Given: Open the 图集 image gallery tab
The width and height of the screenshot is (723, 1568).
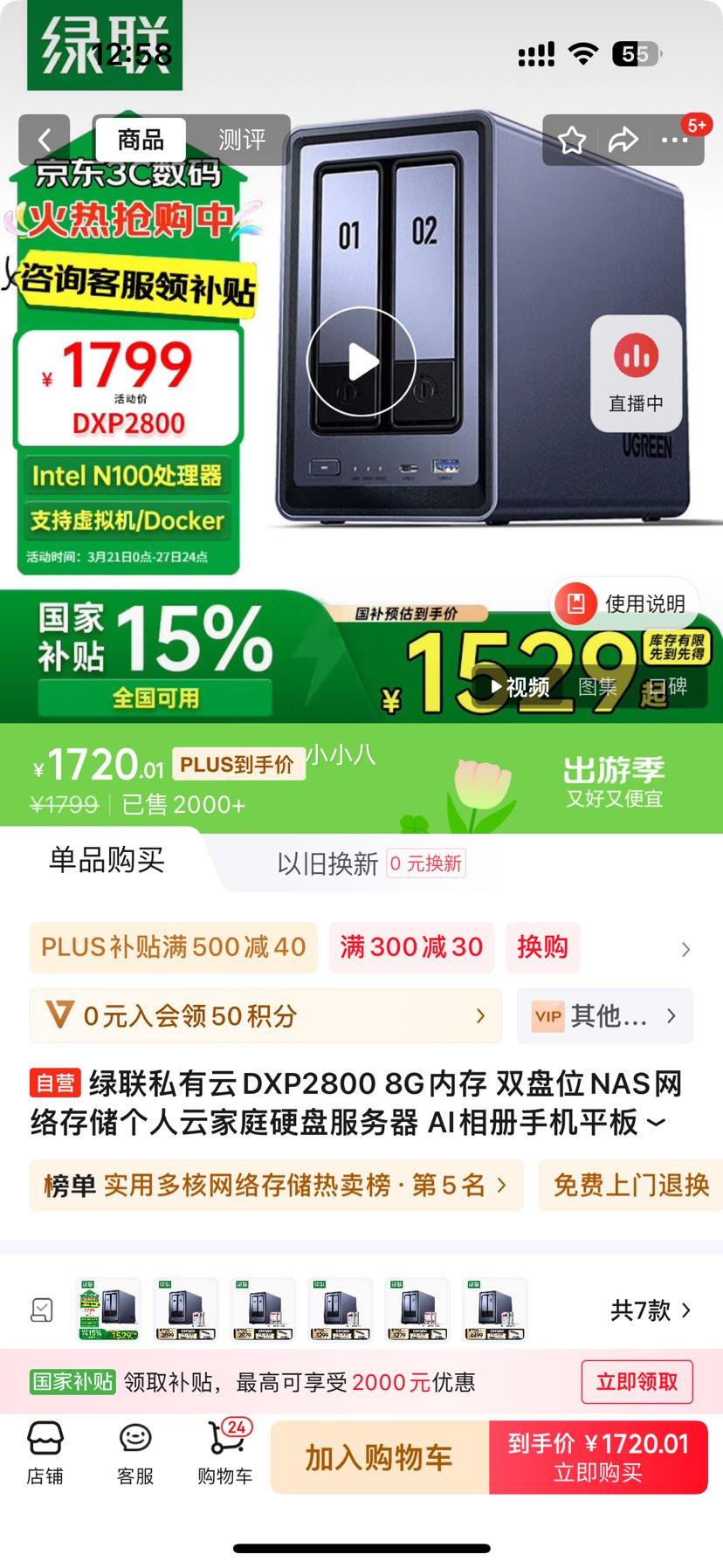Looking at the screenshot, I should [598, 687].
